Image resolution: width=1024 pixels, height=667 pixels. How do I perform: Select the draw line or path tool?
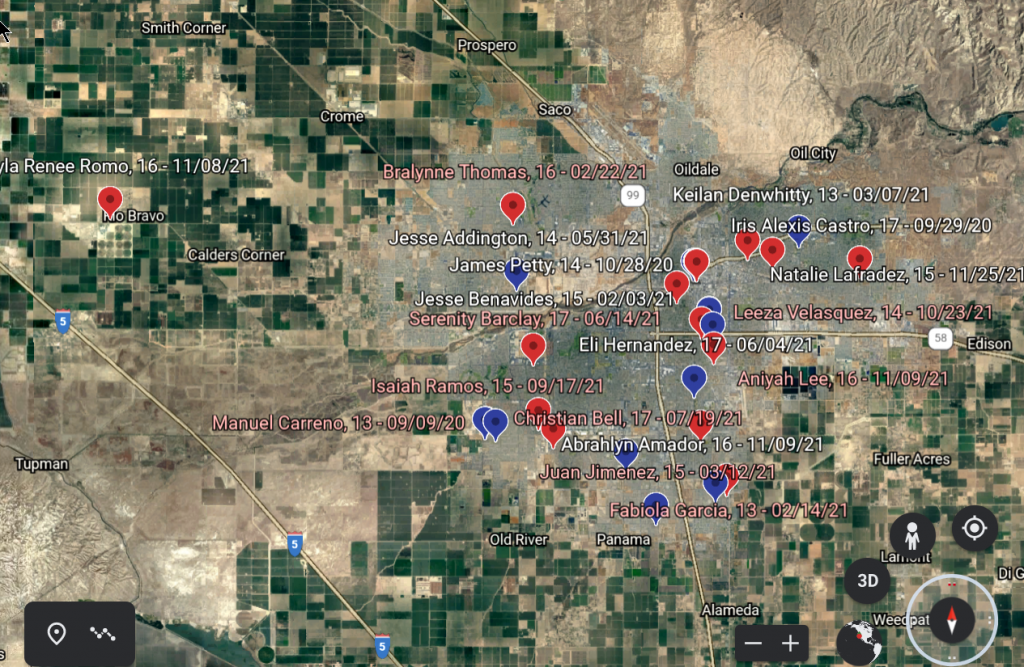click(x=103, y=633)
